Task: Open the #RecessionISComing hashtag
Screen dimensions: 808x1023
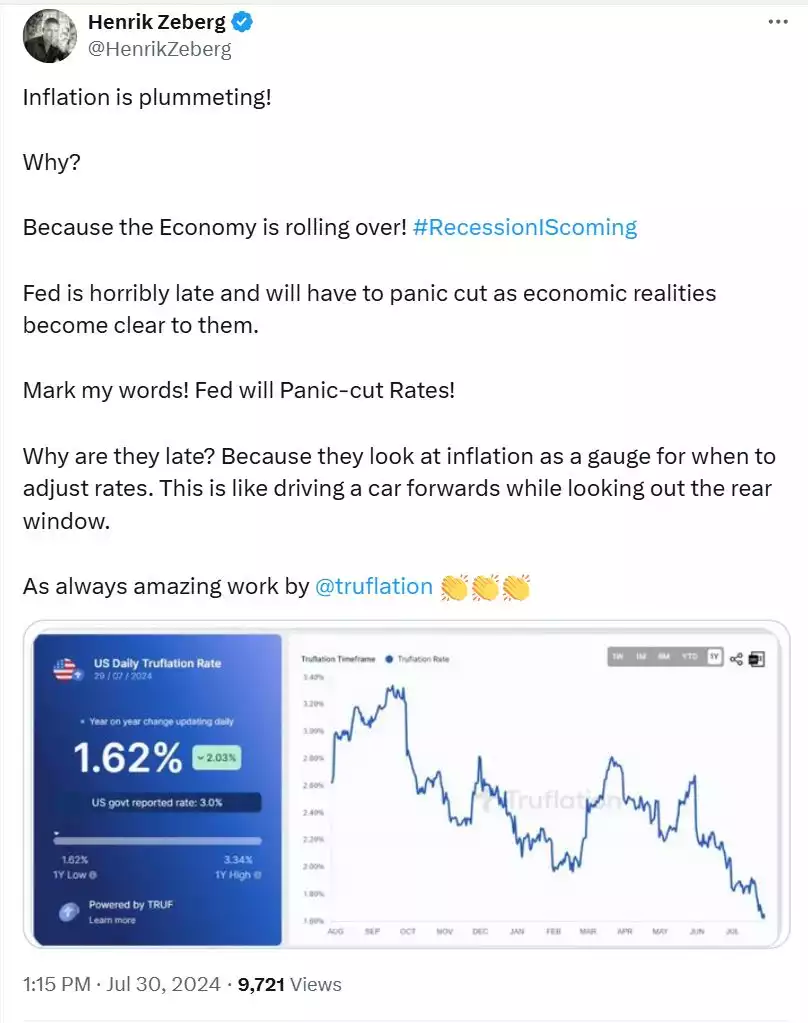Action: tap(525, 227)
